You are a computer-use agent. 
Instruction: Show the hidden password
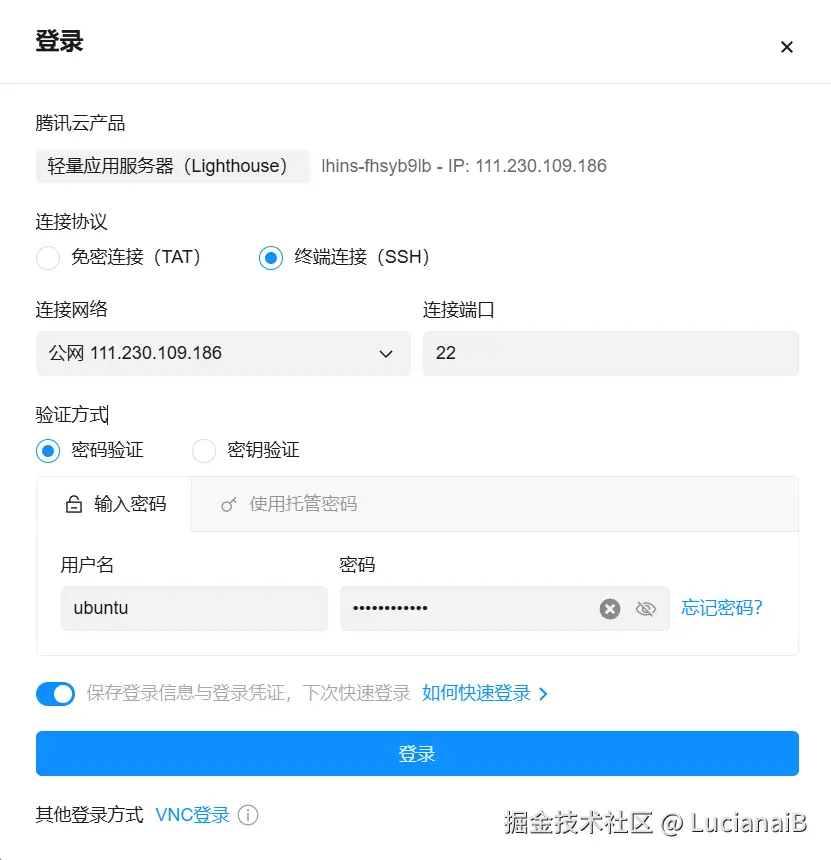(645, 609)
